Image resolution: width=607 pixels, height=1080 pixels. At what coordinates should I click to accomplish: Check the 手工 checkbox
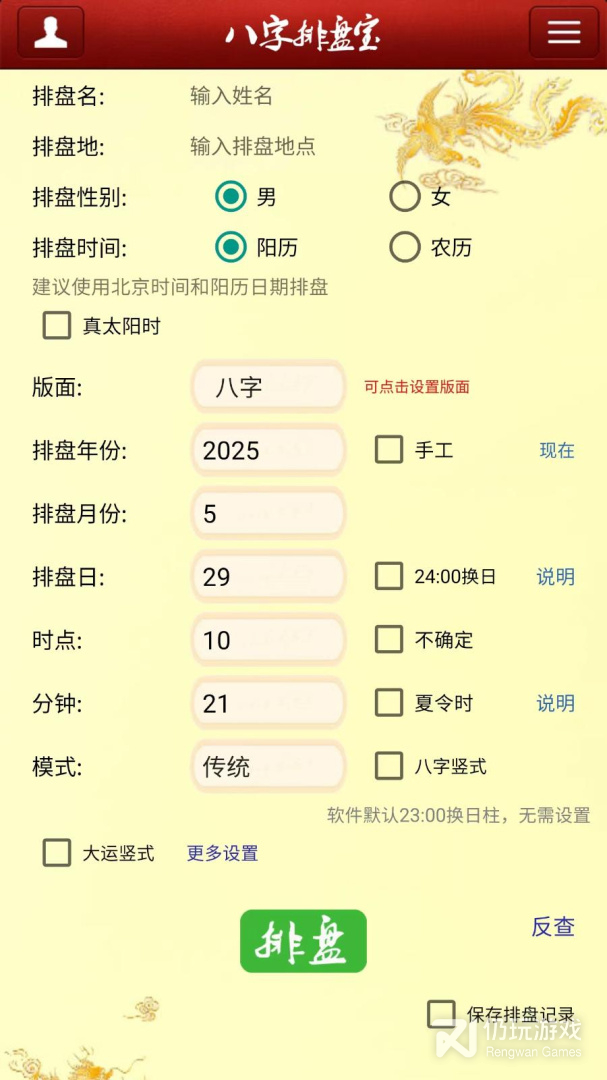coord(389,450)
